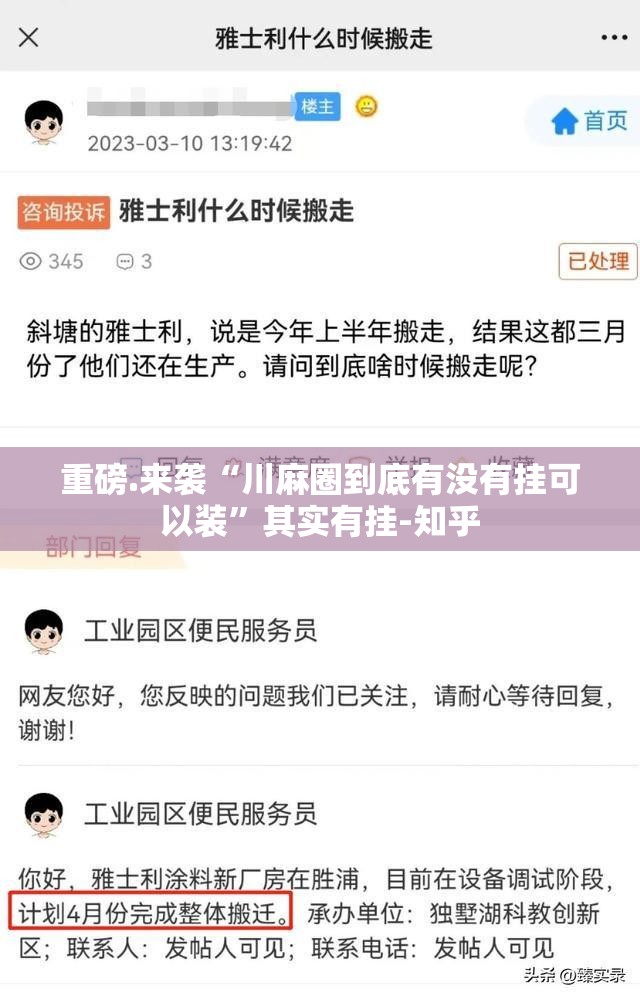Open the original poster's avatar profile

(x=43, y=123)
